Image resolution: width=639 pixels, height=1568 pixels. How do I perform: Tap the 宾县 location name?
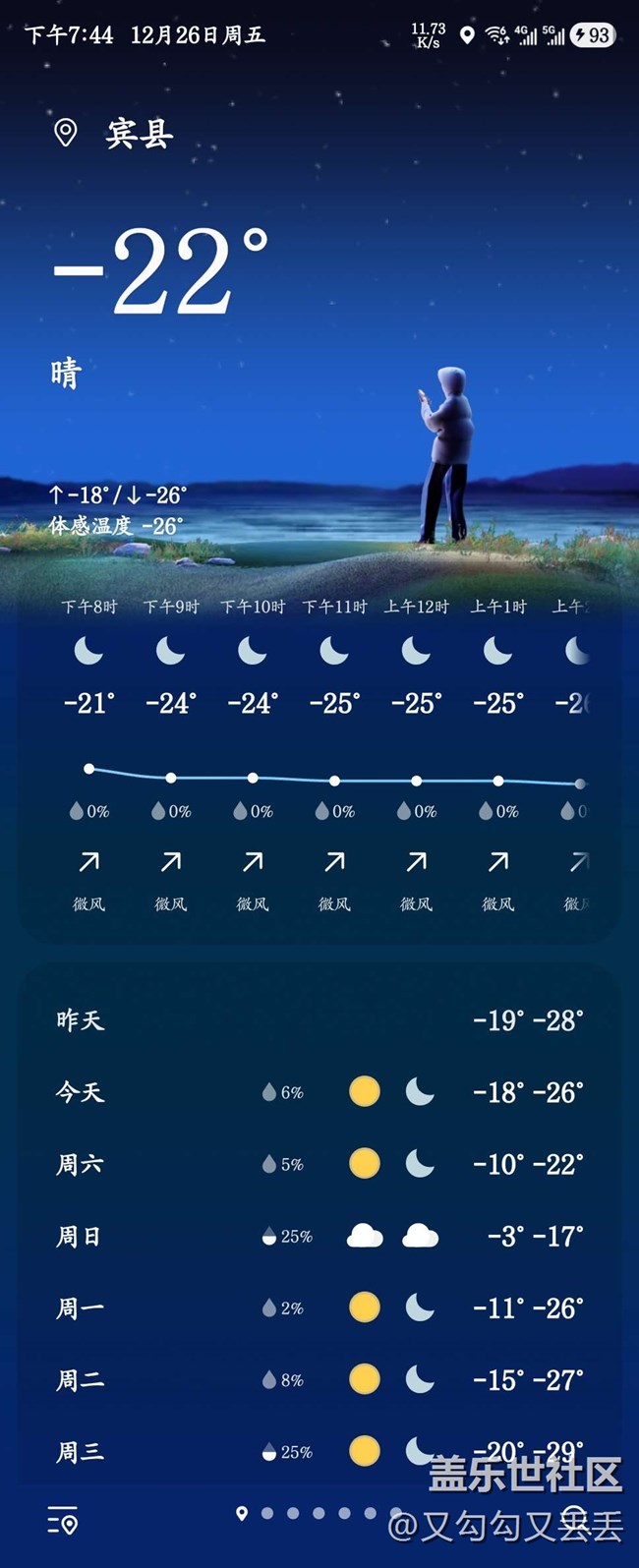click(139, 134)
